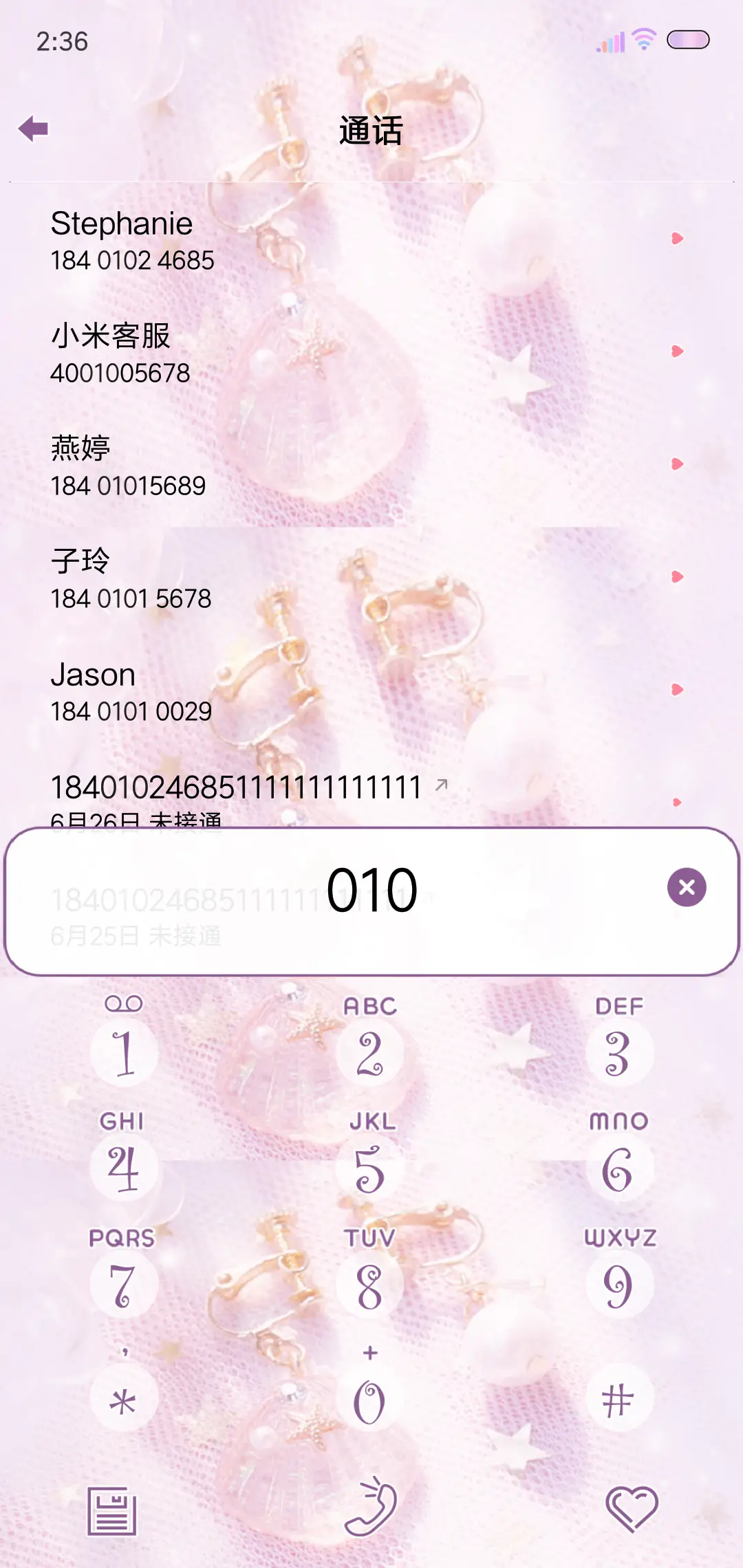Clear the dialed number 010 with the X button
Image resolution: width=743 pixels, height=1568 pixels.
pyautogui.click(x=687, y=886)
